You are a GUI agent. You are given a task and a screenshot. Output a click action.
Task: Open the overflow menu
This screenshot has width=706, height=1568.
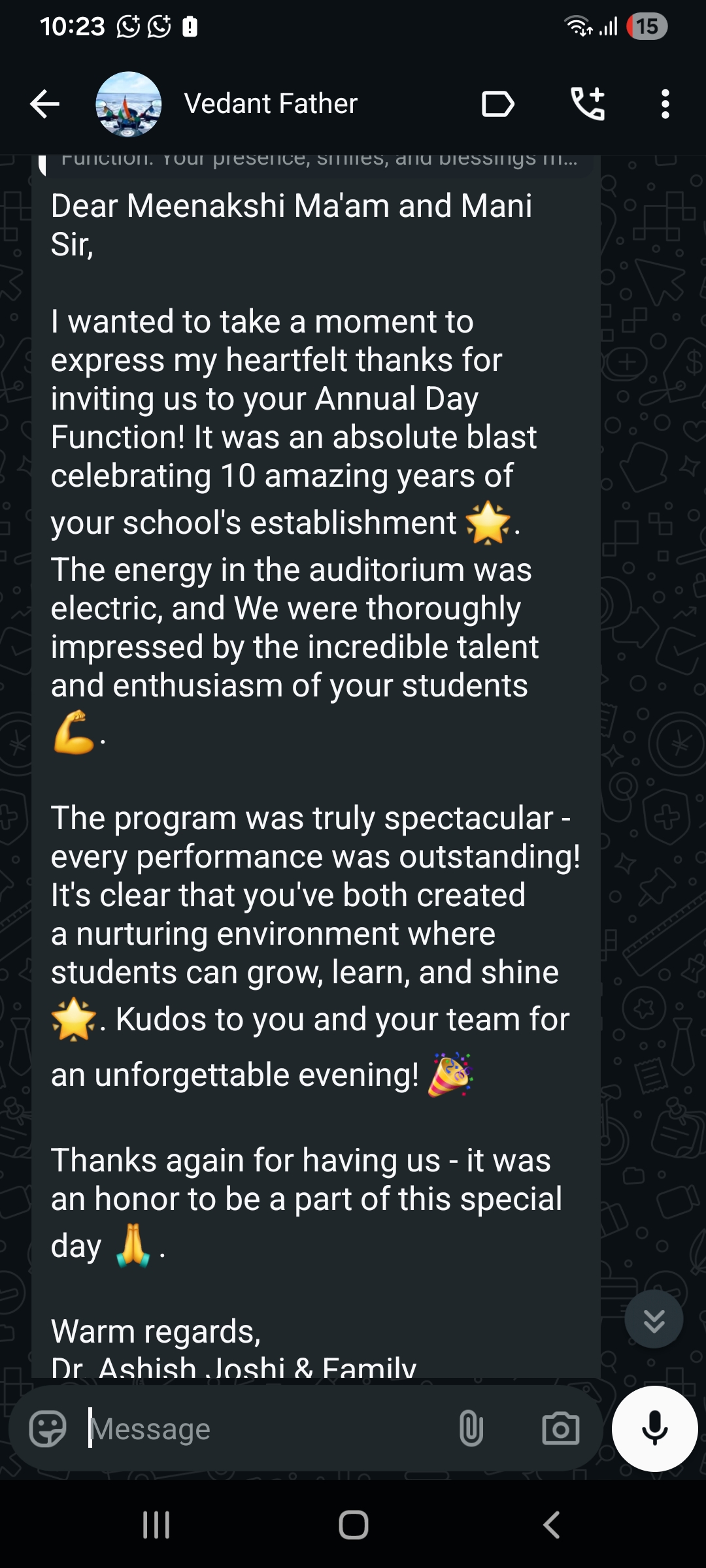tap(665, 105)
